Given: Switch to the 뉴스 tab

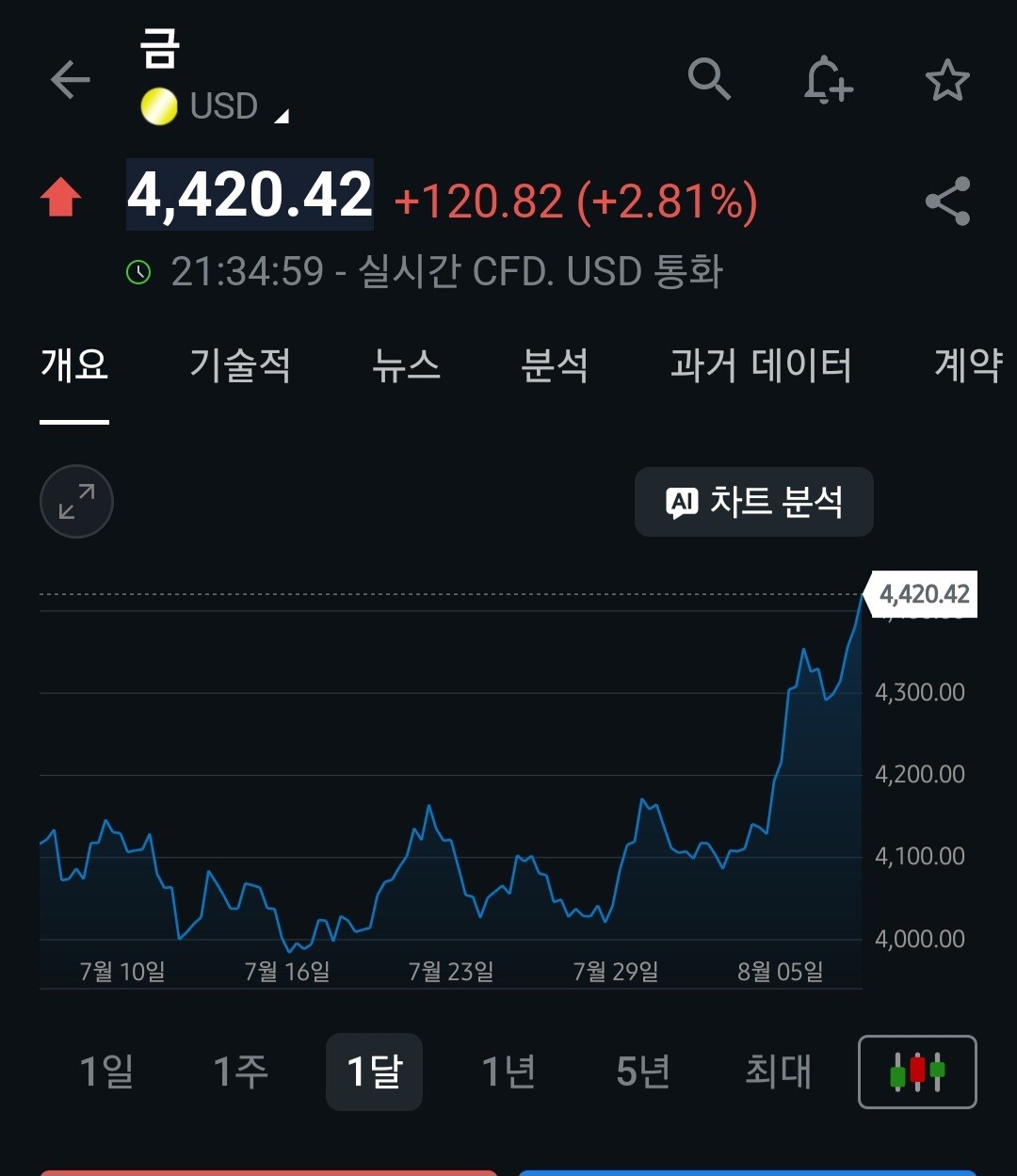Looking at the screenshot, I should pos(406,365).
